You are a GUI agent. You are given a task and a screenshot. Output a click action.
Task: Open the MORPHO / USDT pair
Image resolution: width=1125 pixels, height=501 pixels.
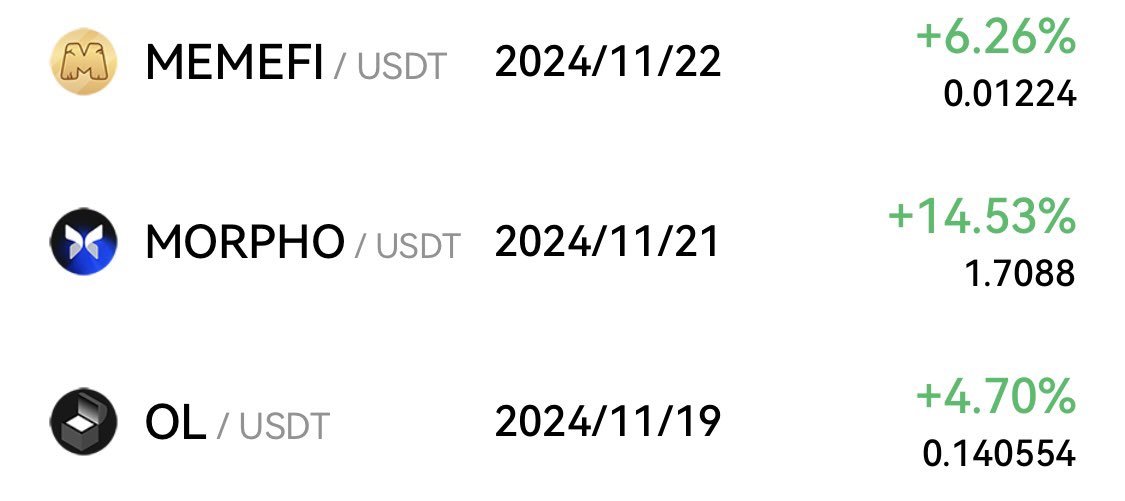click(302, 243)
